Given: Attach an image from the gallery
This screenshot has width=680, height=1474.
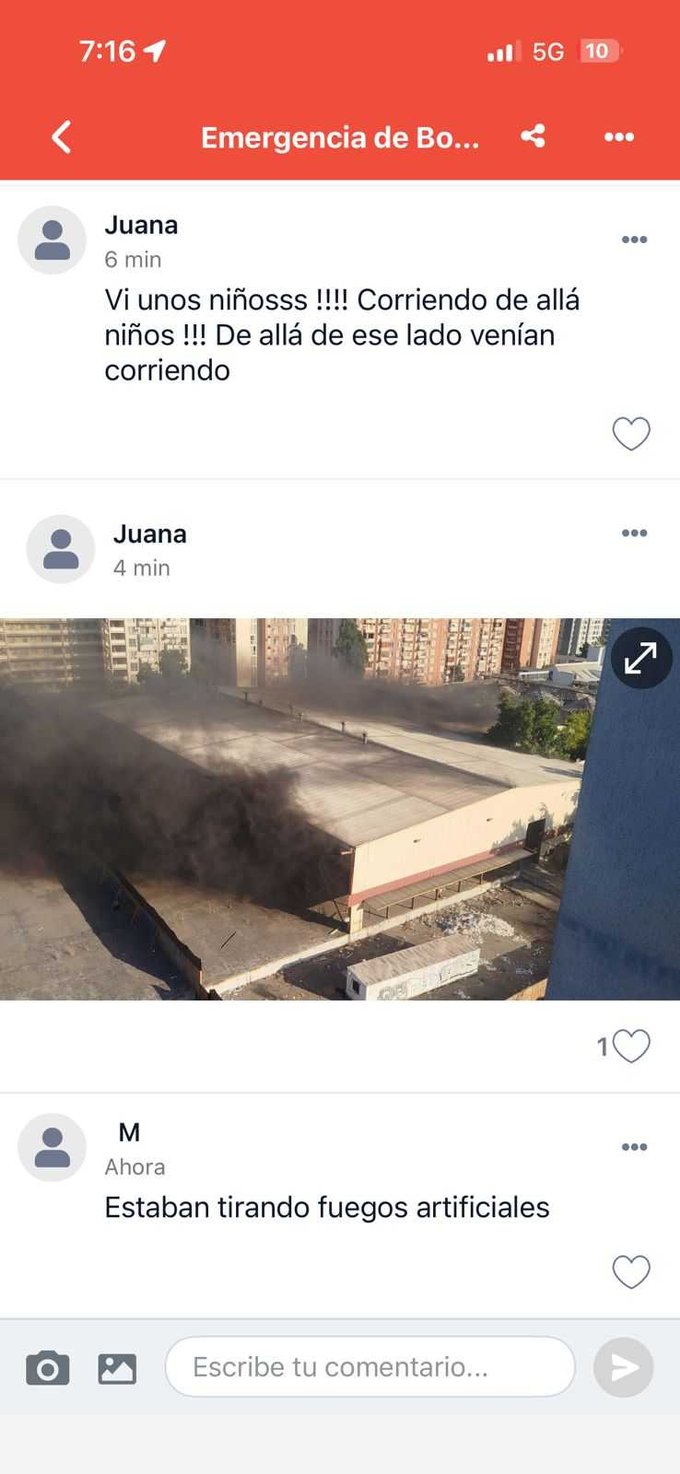Looking at the screenshot, I should tap(117, 1367).
